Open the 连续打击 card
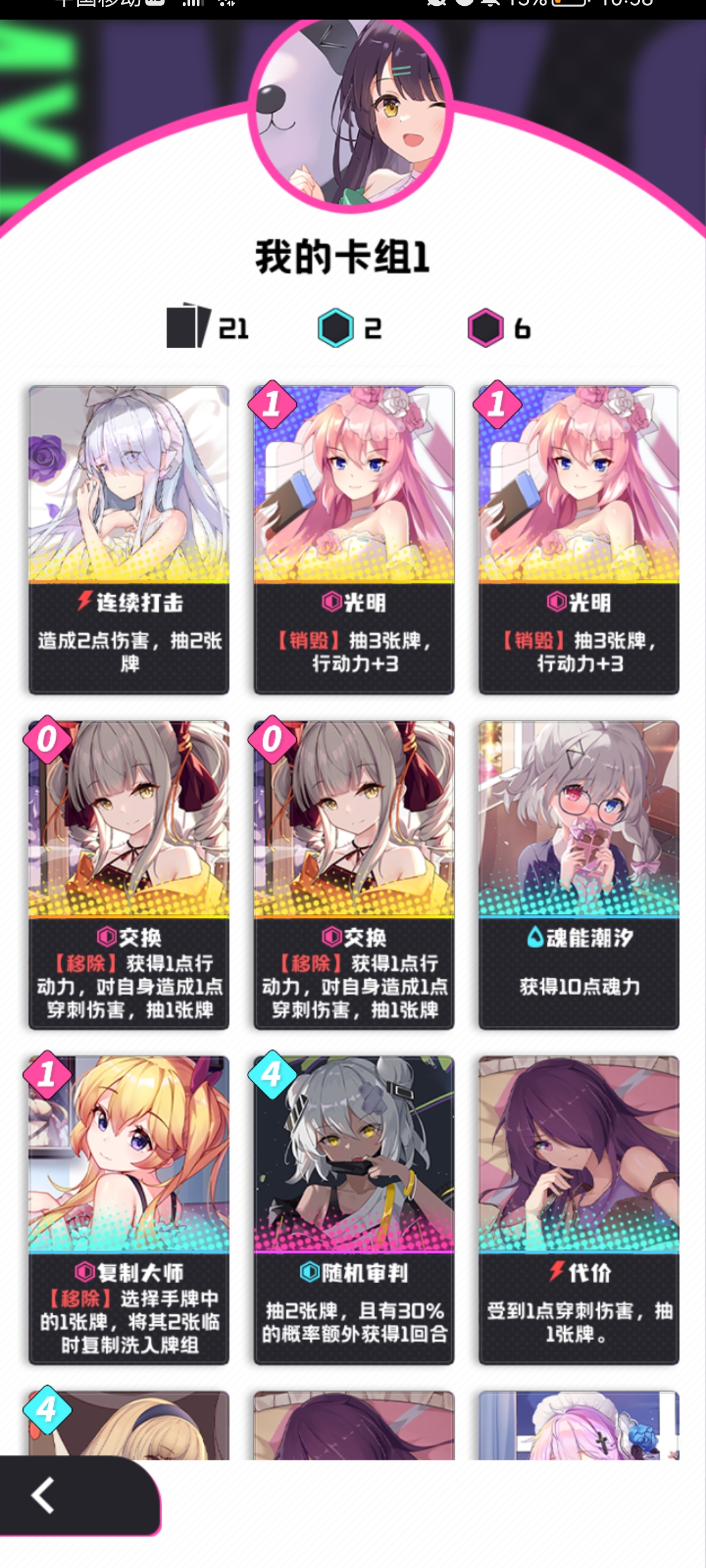Screen dimensions: 706x1568 tap(129, 540)
